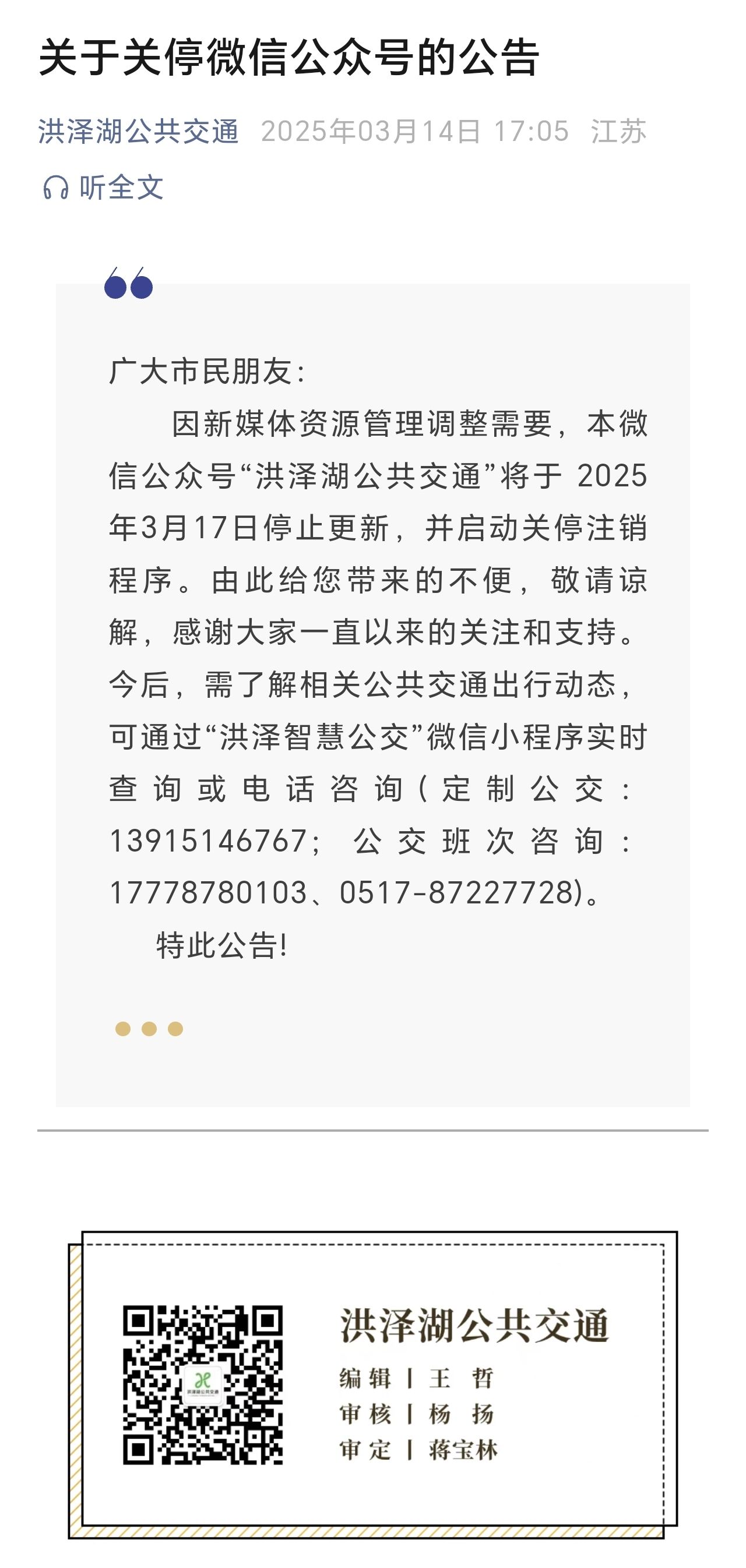Open the 洪泽湖公共交通 account link
Image resolution: width=746 pixels, height=1568 pixels.
coord(138,132)
